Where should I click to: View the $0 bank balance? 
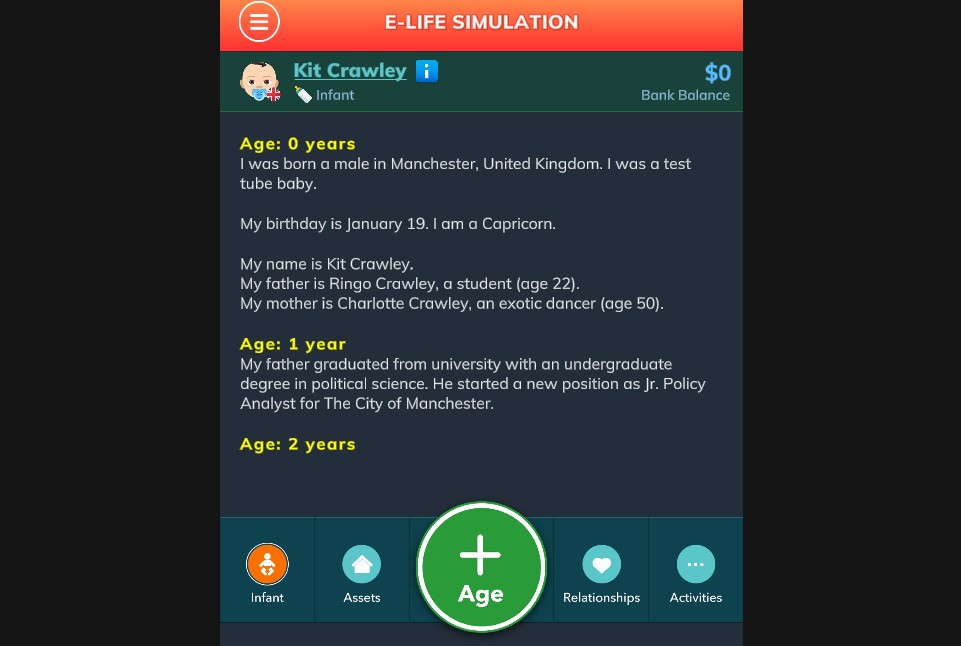click(x=717, y=73)
